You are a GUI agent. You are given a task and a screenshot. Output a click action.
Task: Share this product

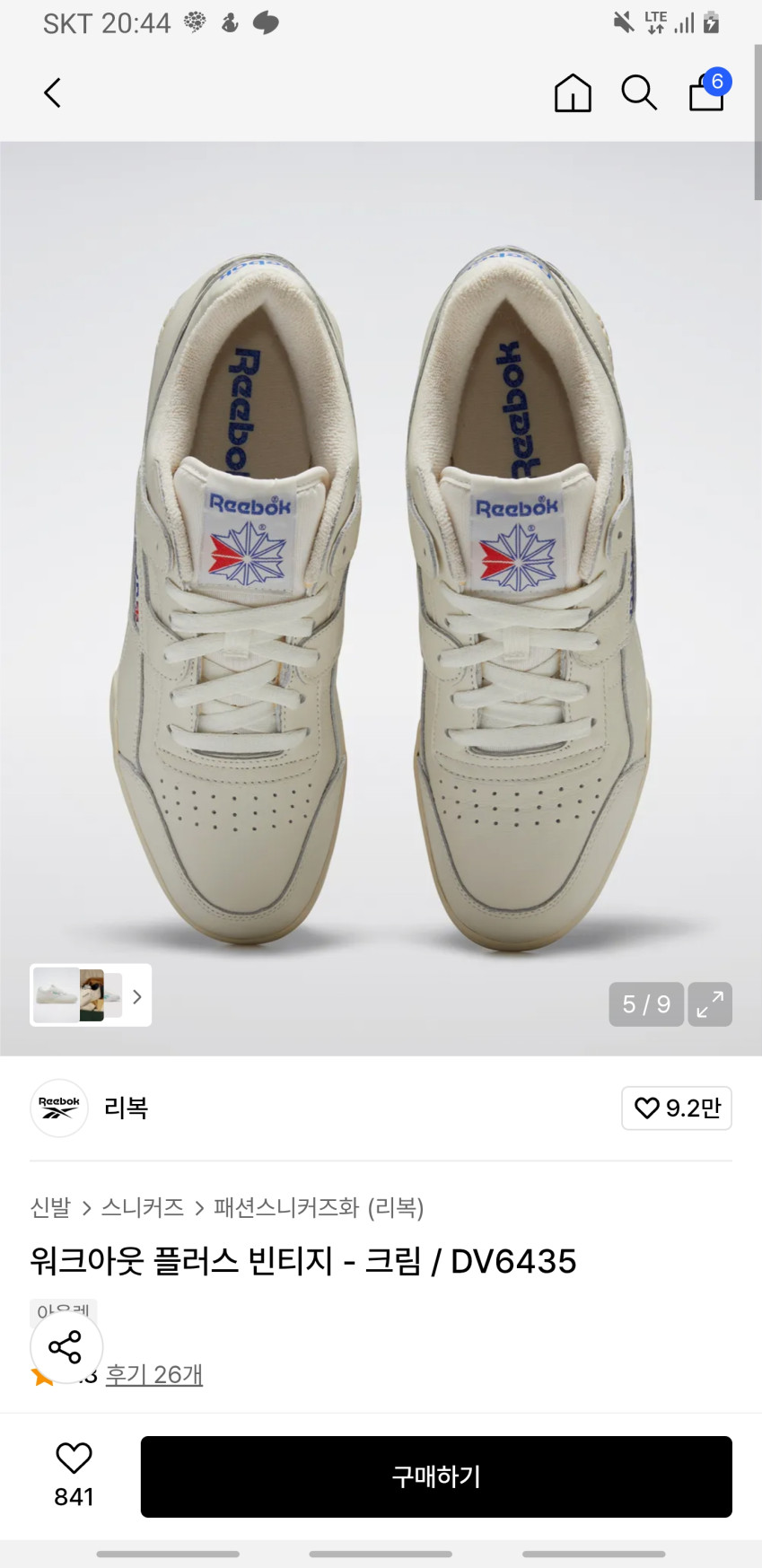(x=66, y=1346)
